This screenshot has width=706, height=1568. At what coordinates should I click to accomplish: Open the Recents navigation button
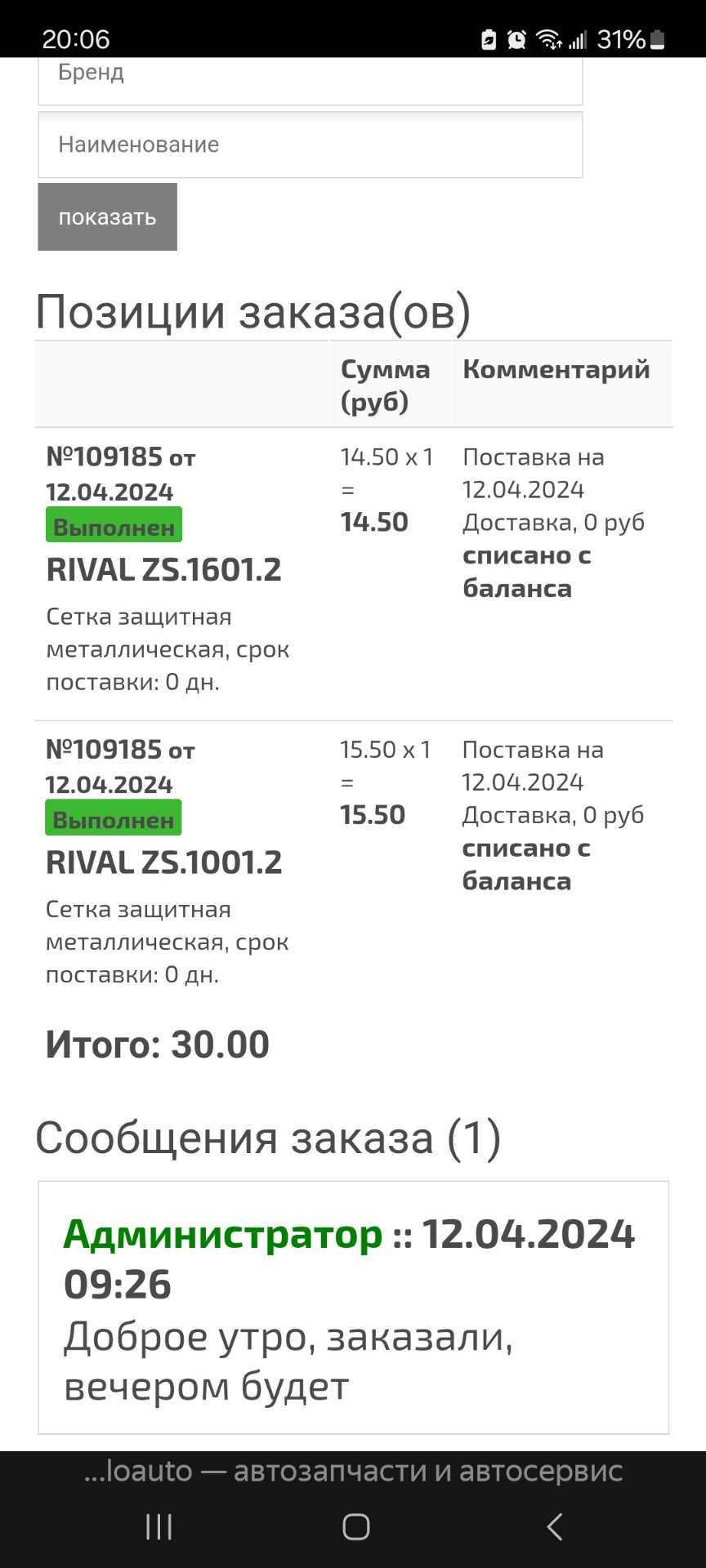pos(157,1528)
